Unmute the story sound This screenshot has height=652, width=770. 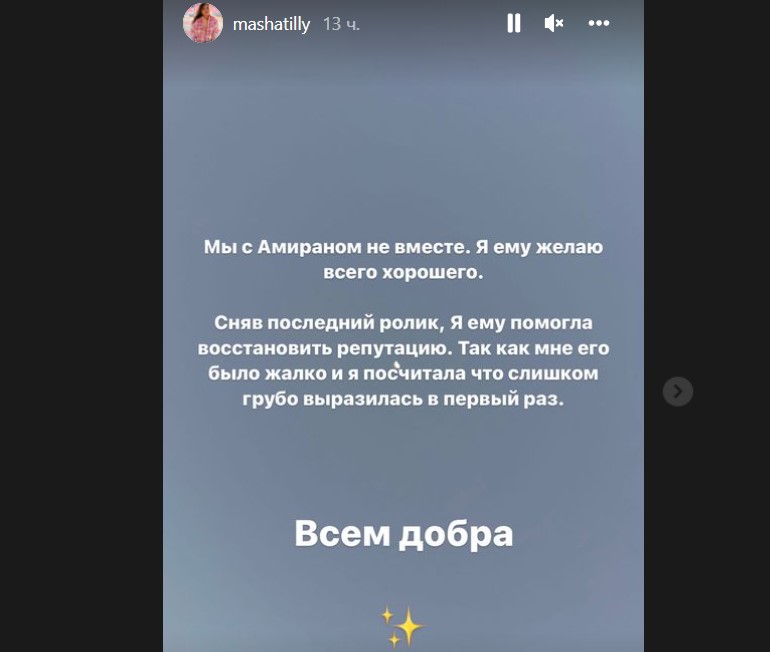click(554, 23)
